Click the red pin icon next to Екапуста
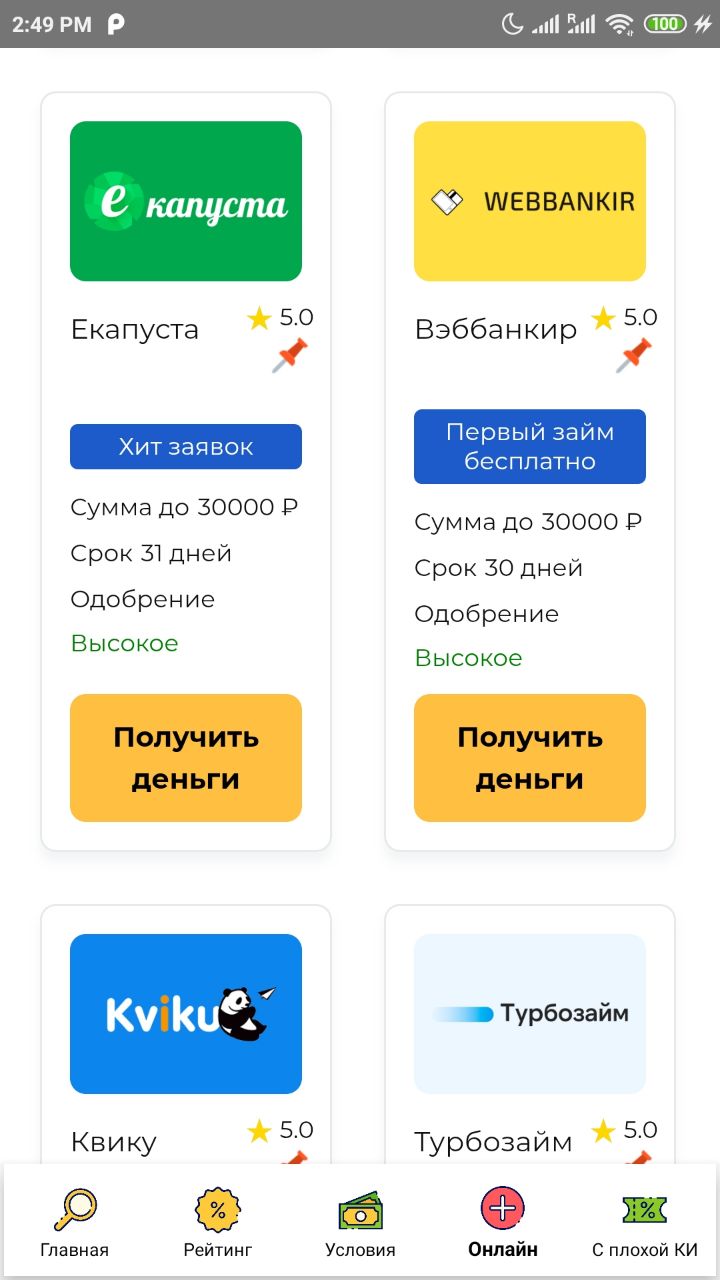Screen dimensions: 720x1280 click(x=287, y=355)
